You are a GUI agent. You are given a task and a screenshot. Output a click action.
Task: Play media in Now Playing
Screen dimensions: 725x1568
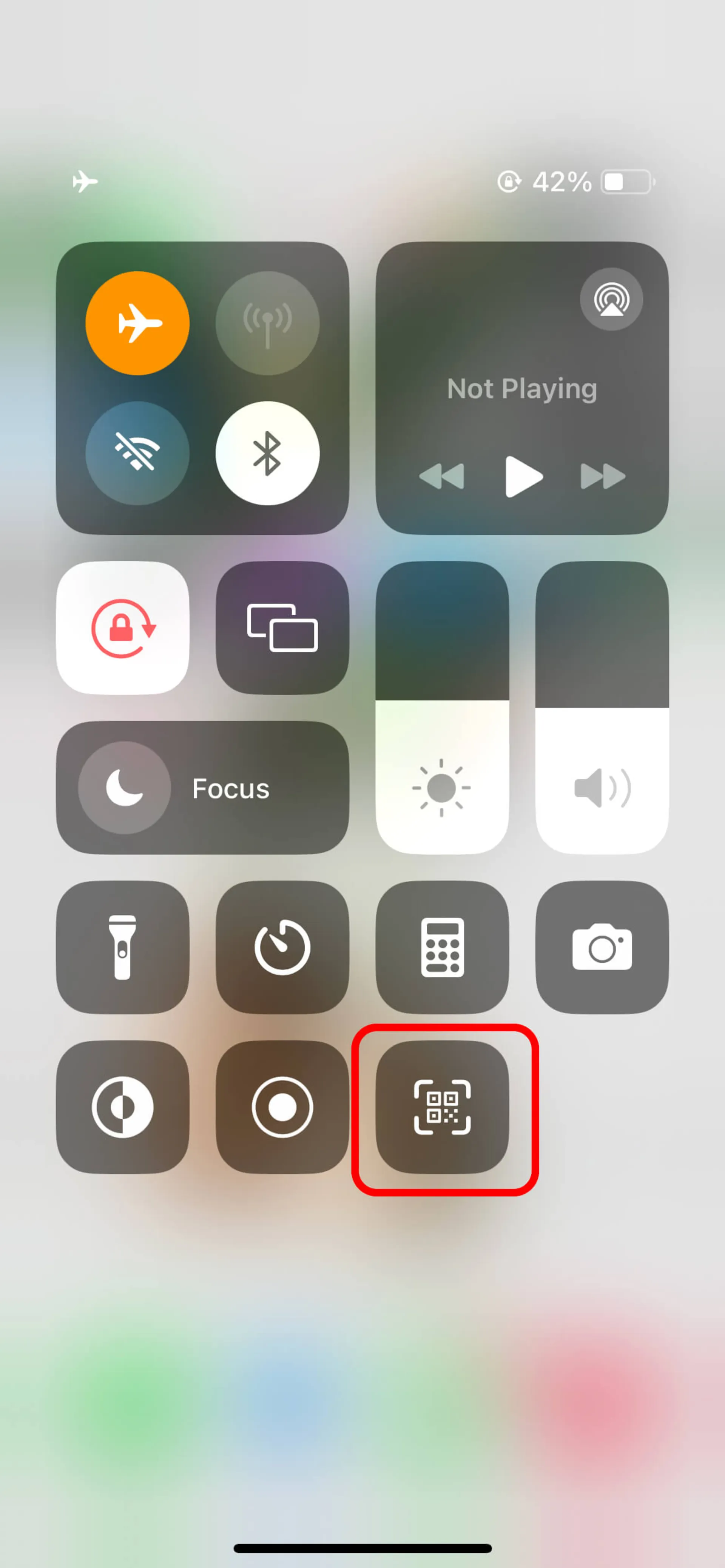[523, 477]
